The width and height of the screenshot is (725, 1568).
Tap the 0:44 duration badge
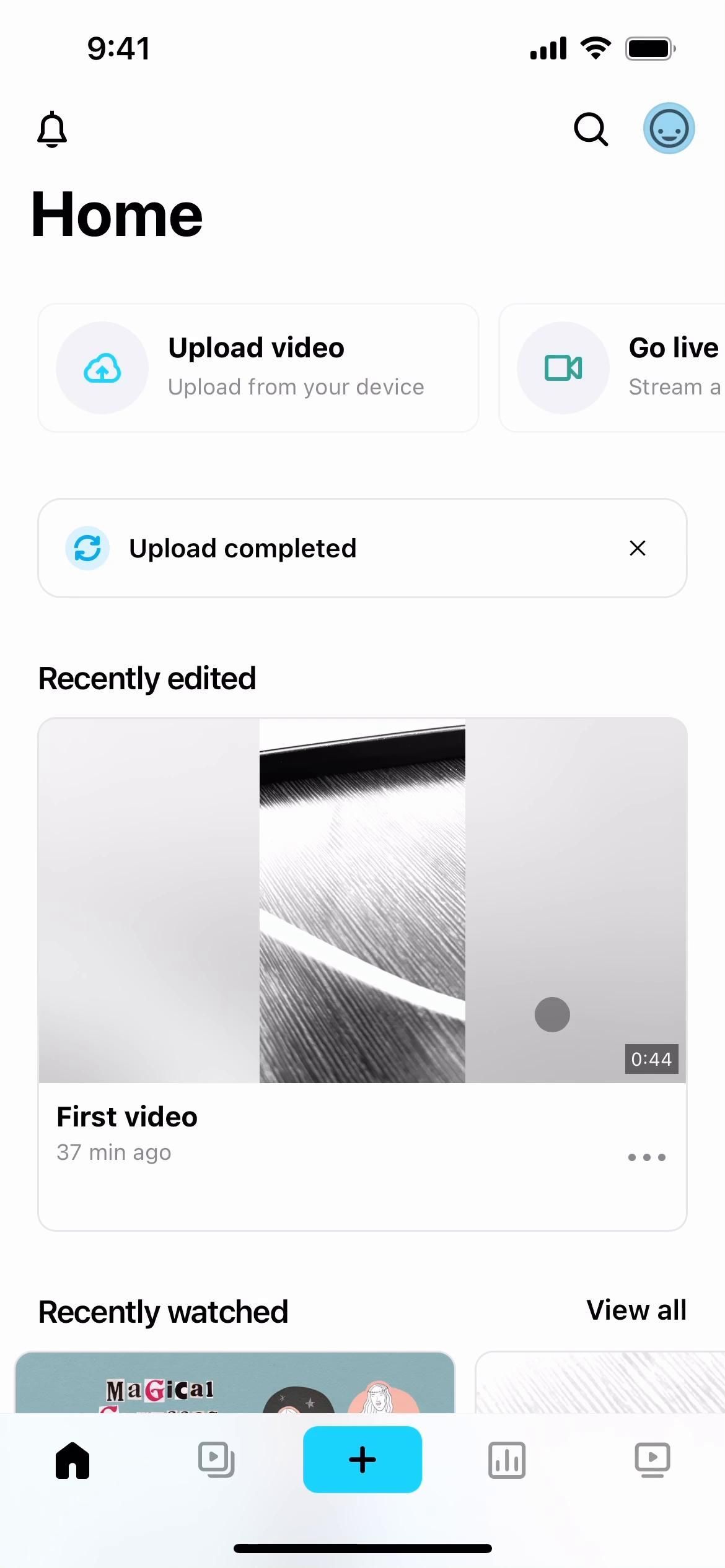click(651, 1059)
